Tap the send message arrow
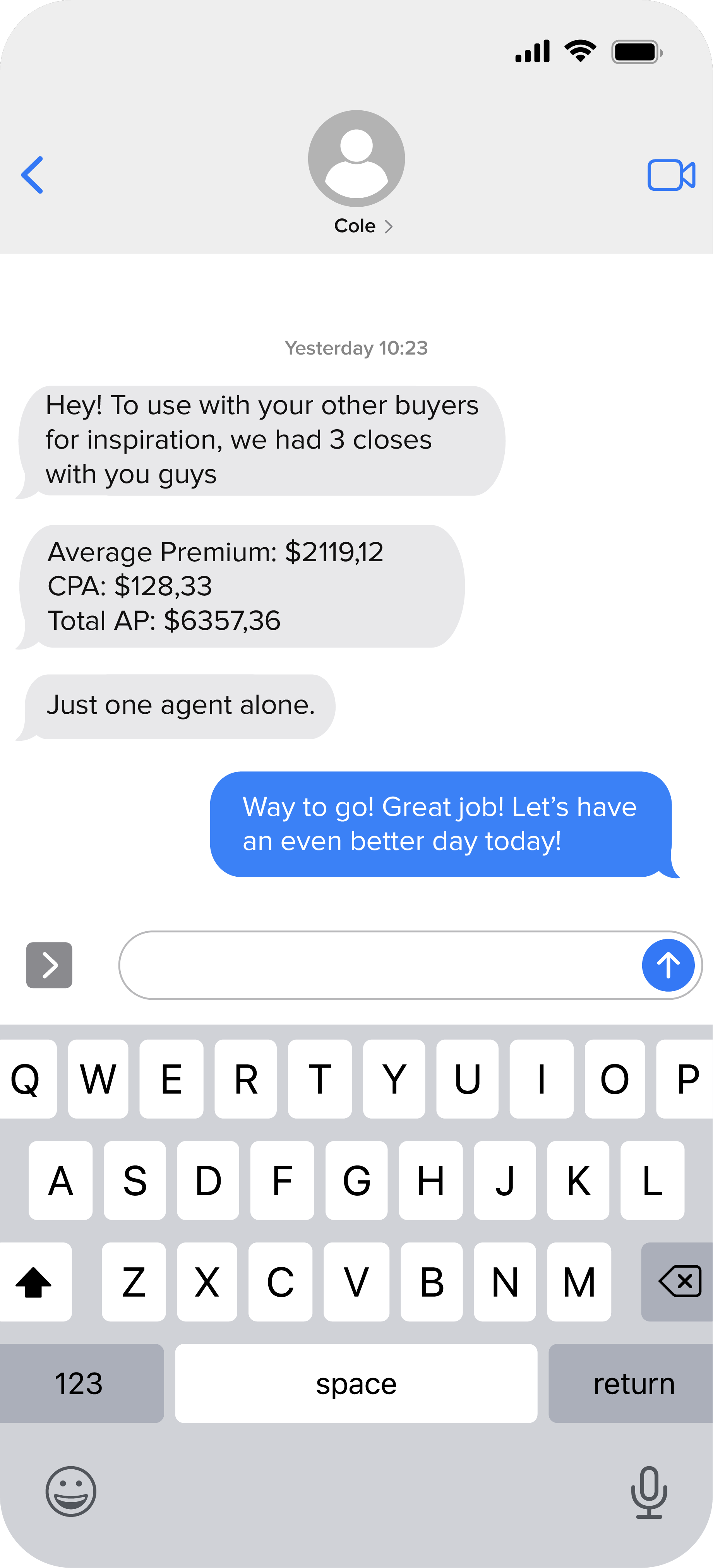 tap(668, 965)
